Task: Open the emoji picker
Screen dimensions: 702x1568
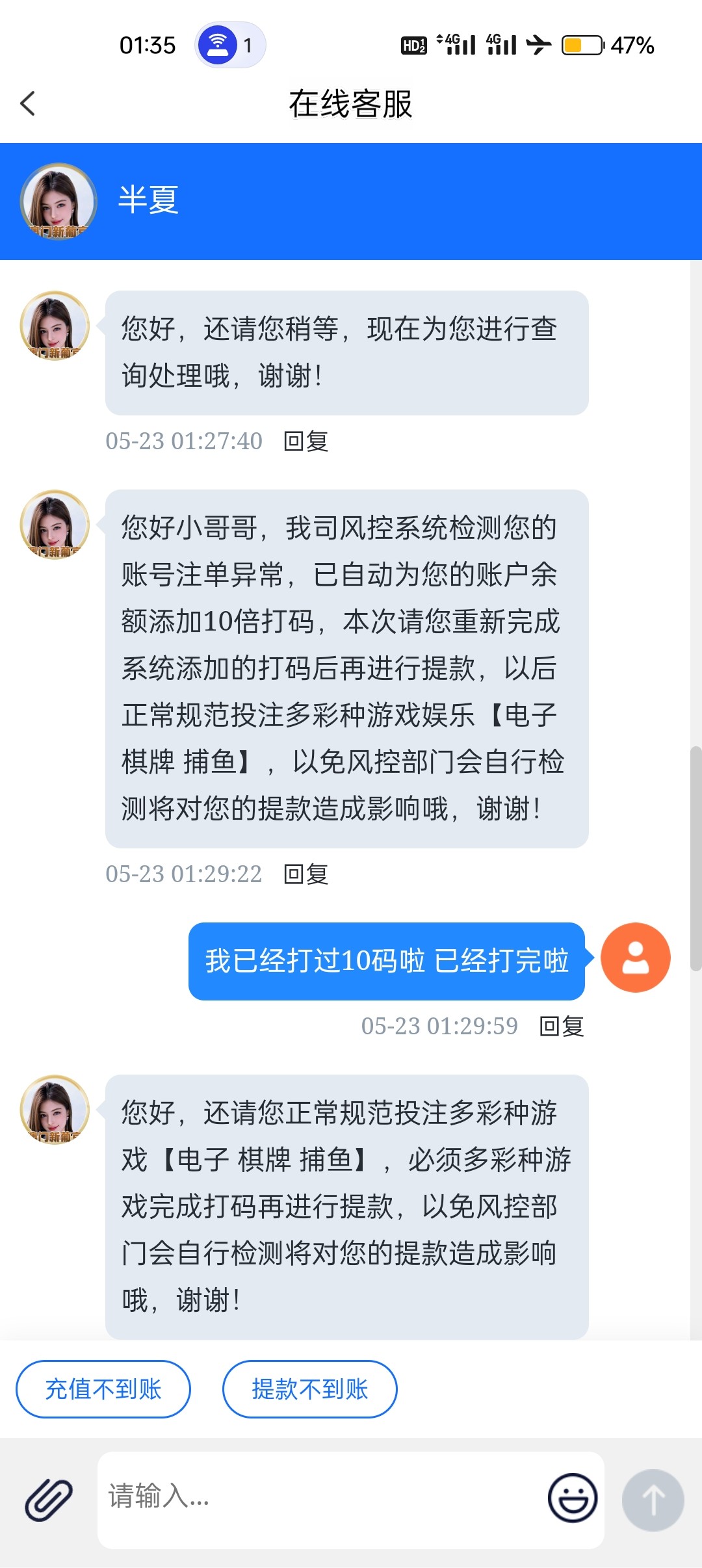Action: pos(573,1498)
